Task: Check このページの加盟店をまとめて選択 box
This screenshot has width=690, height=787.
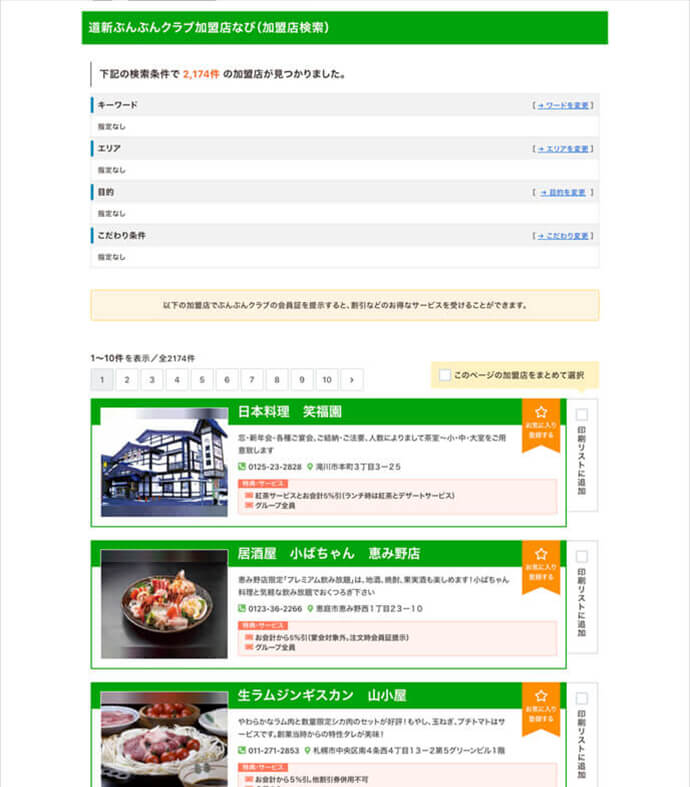Action: pos(445,375)
